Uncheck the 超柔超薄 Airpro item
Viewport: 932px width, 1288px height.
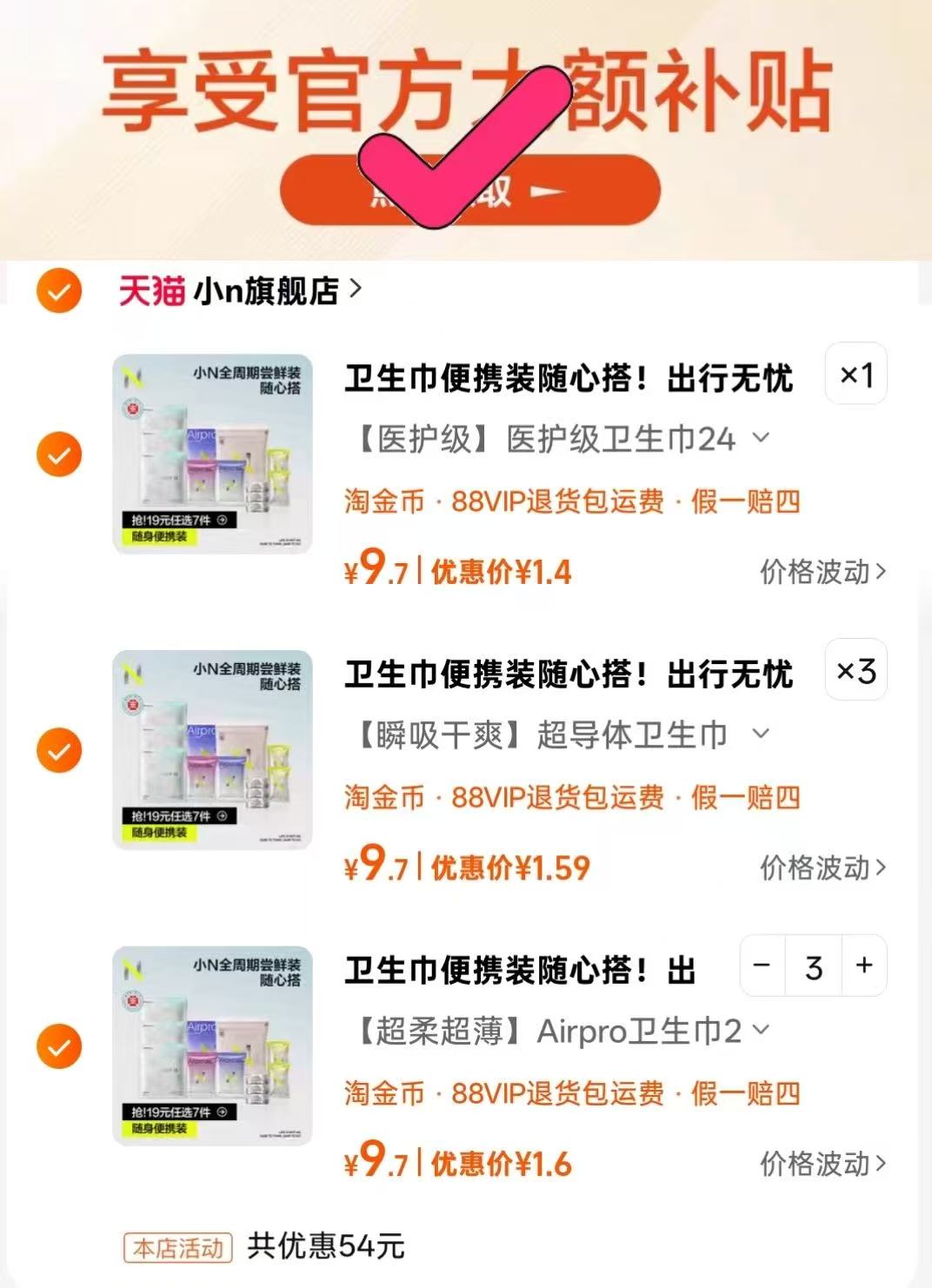coord(57,1046)
